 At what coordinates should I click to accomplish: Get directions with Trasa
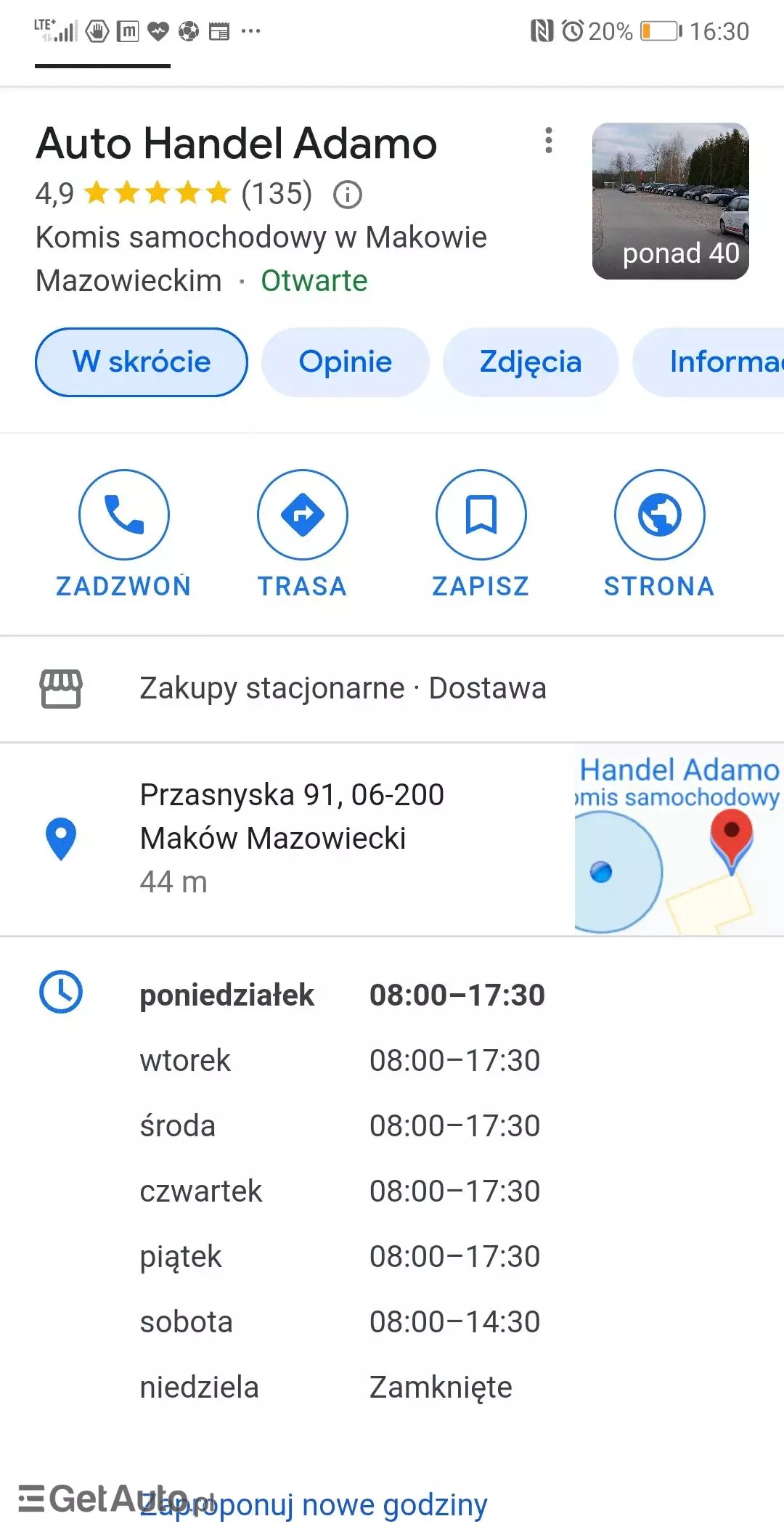[303, 515]
